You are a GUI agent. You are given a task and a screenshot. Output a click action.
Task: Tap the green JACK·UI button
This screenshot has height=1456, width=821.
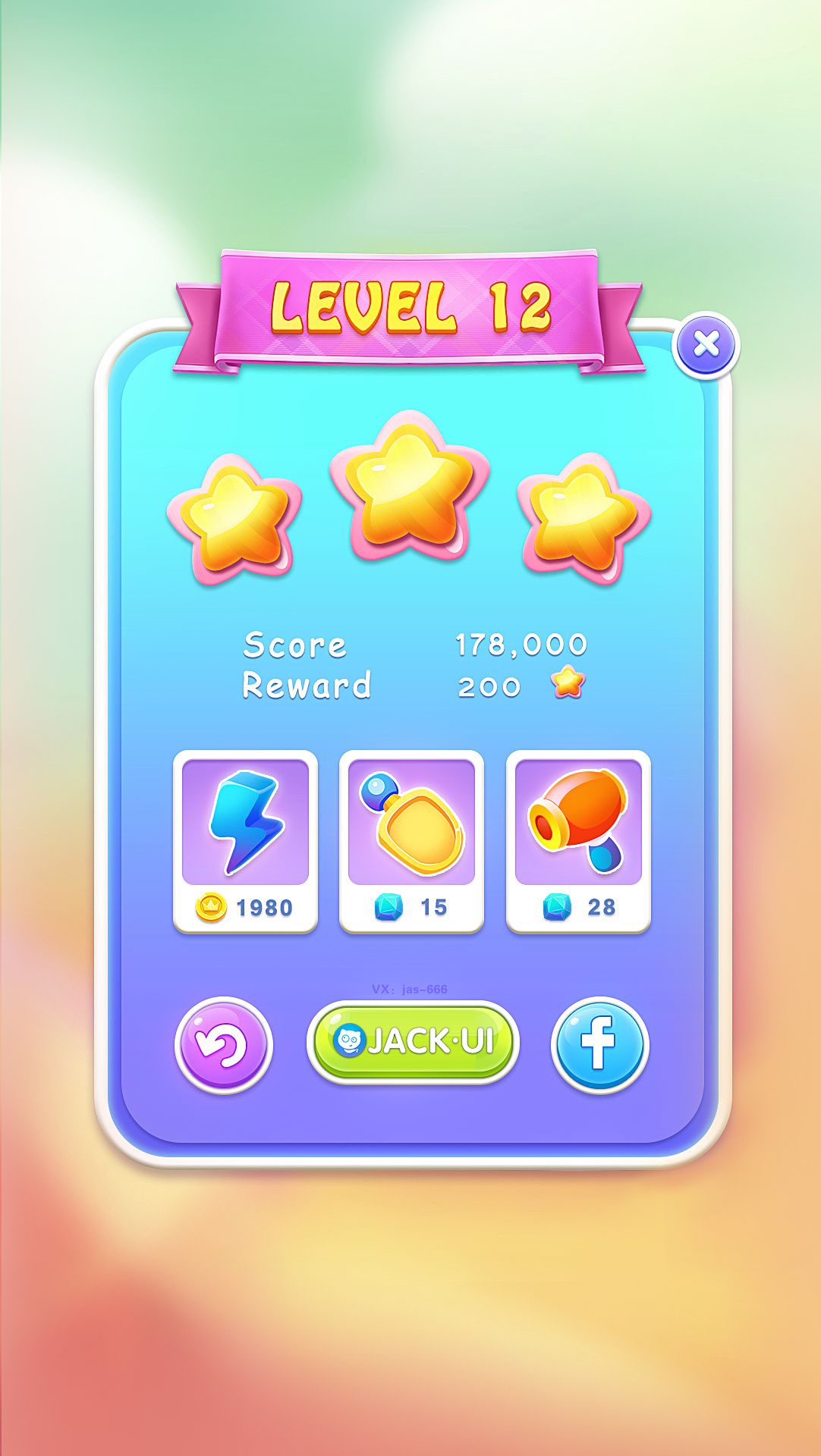[x=413, y=1042]
